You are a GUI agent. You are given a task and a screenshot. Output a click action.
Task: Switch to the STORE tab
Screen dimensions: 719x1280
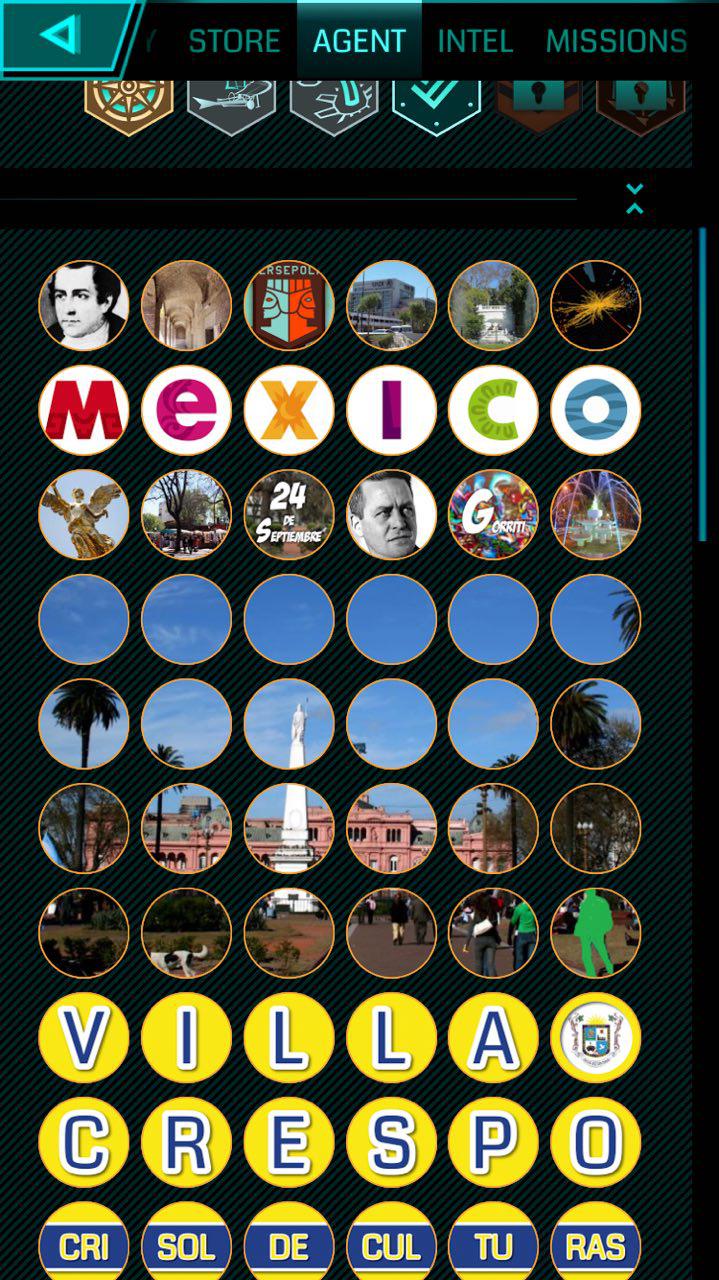[234, 41]
